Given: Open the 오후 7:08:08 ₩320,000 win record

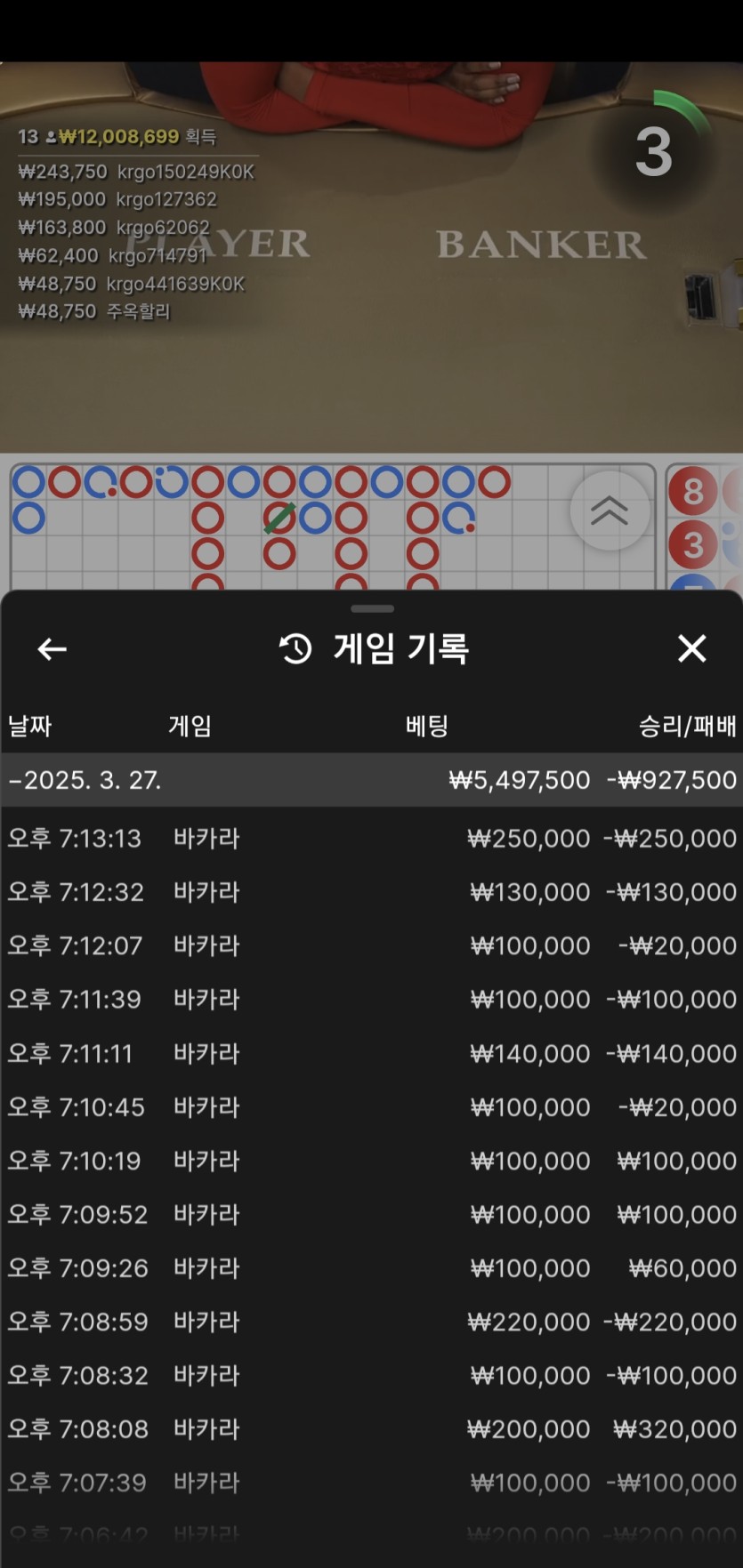Looking at the screenshot, I should (372, 1429).
